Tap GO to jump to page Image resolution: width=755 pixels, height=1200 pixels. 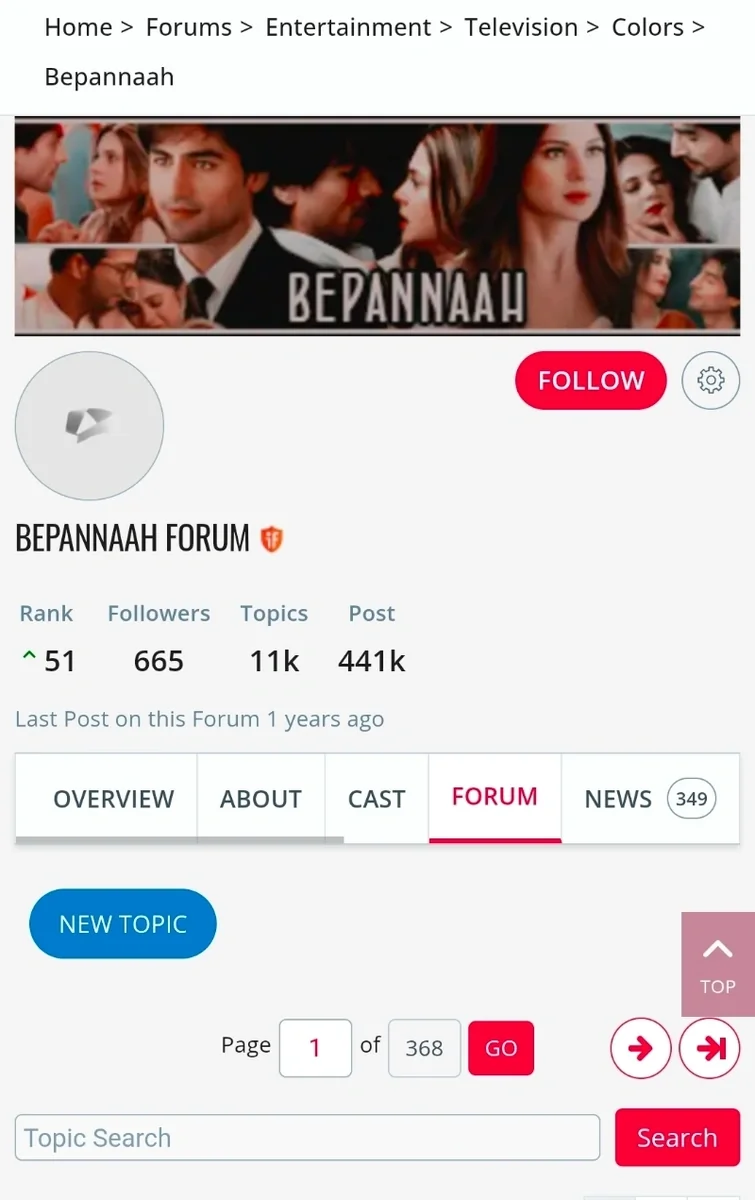(501, 1048)
